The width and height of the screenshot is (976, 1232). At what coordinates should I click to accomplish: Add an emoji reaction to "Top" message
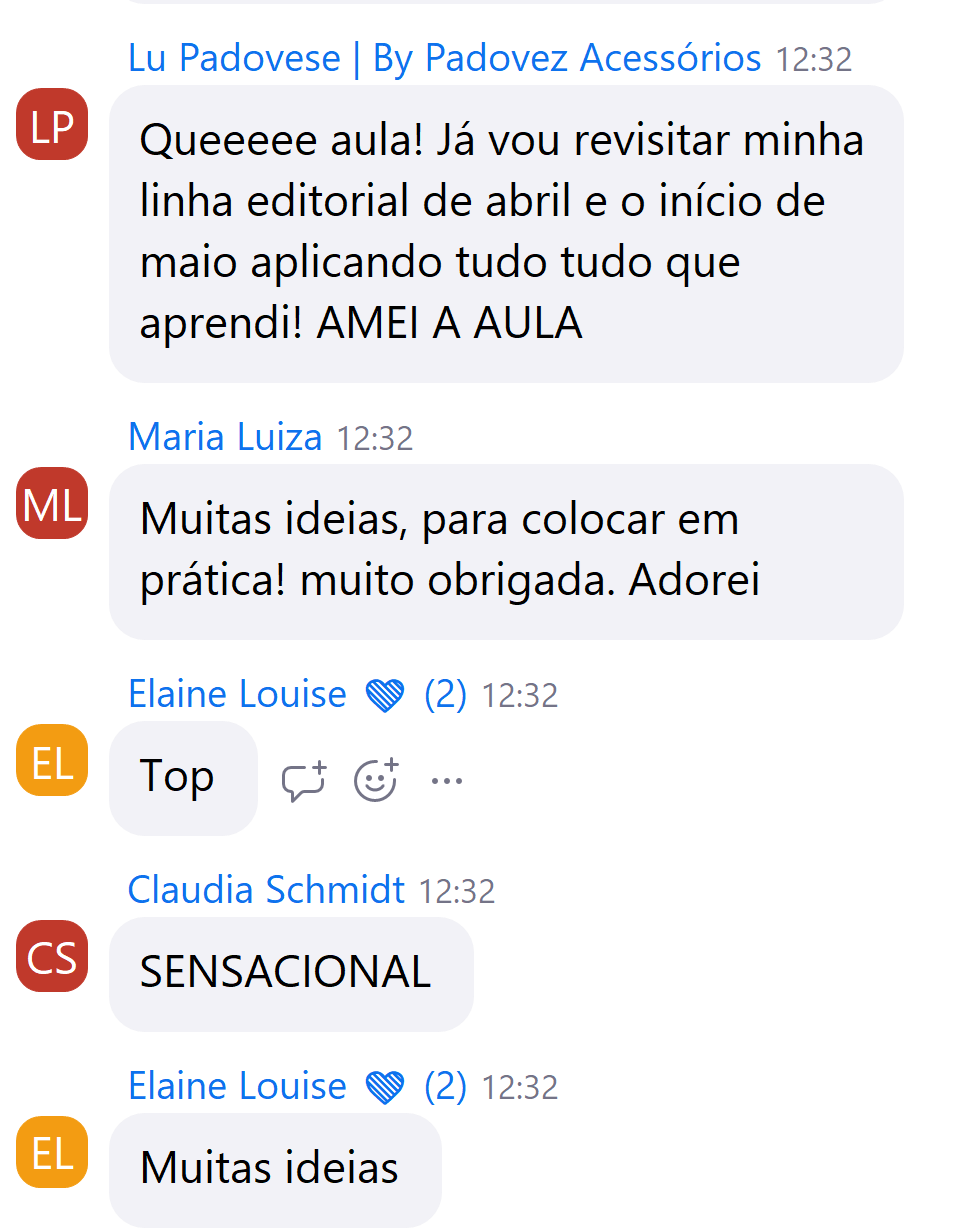[x=376, y=781]
